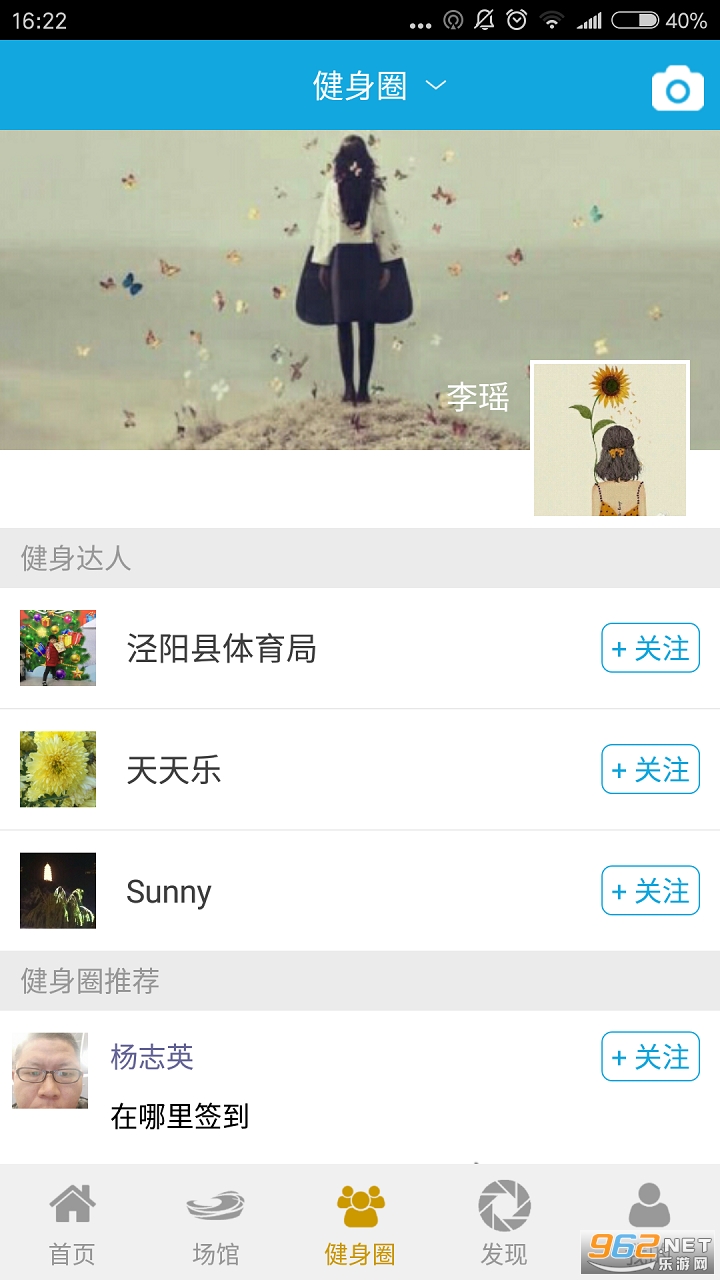Open 李瑶's sunflower profile avatar
The height and width of the screenshot is (1280, 720).
pos(610,439)
